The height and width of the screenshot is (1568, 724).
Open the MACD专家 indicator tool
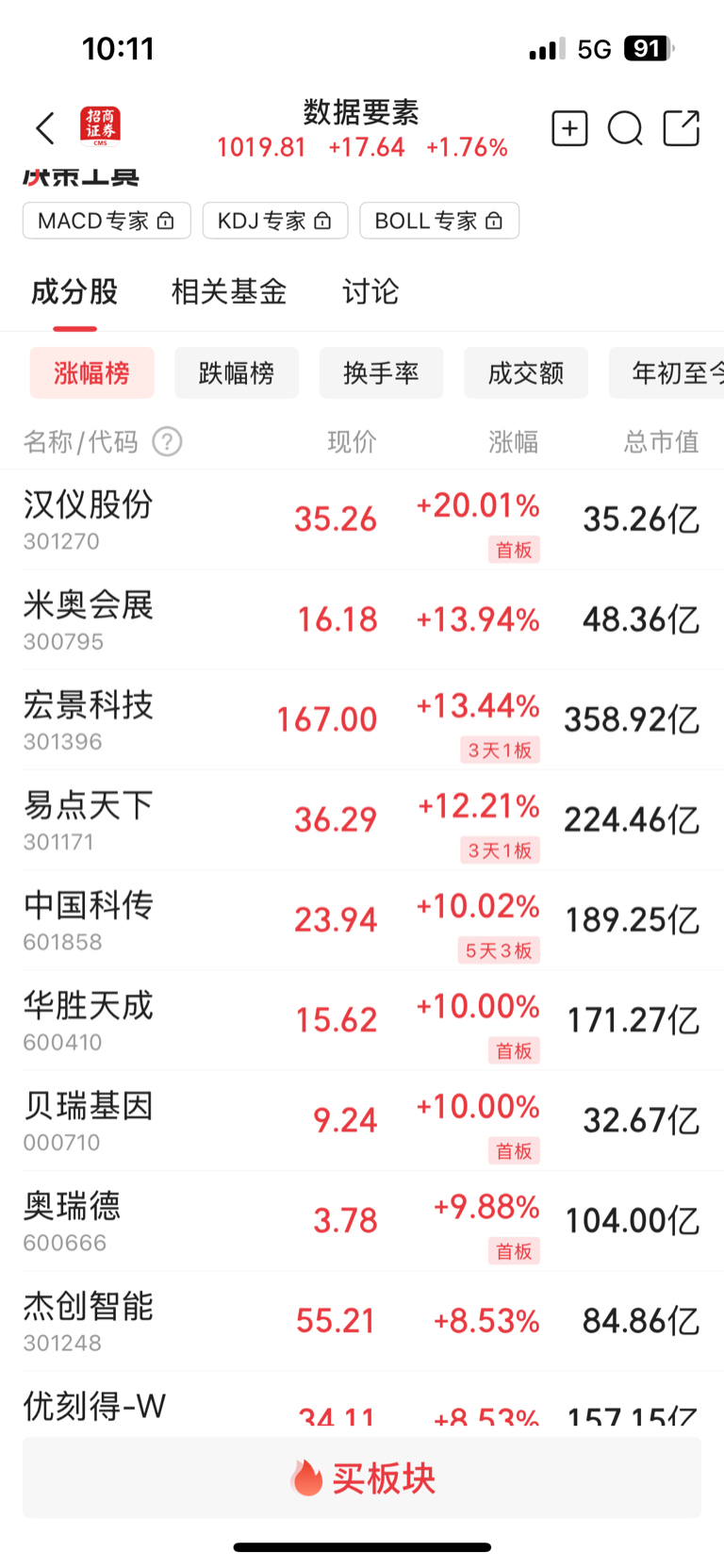[107, 221]
